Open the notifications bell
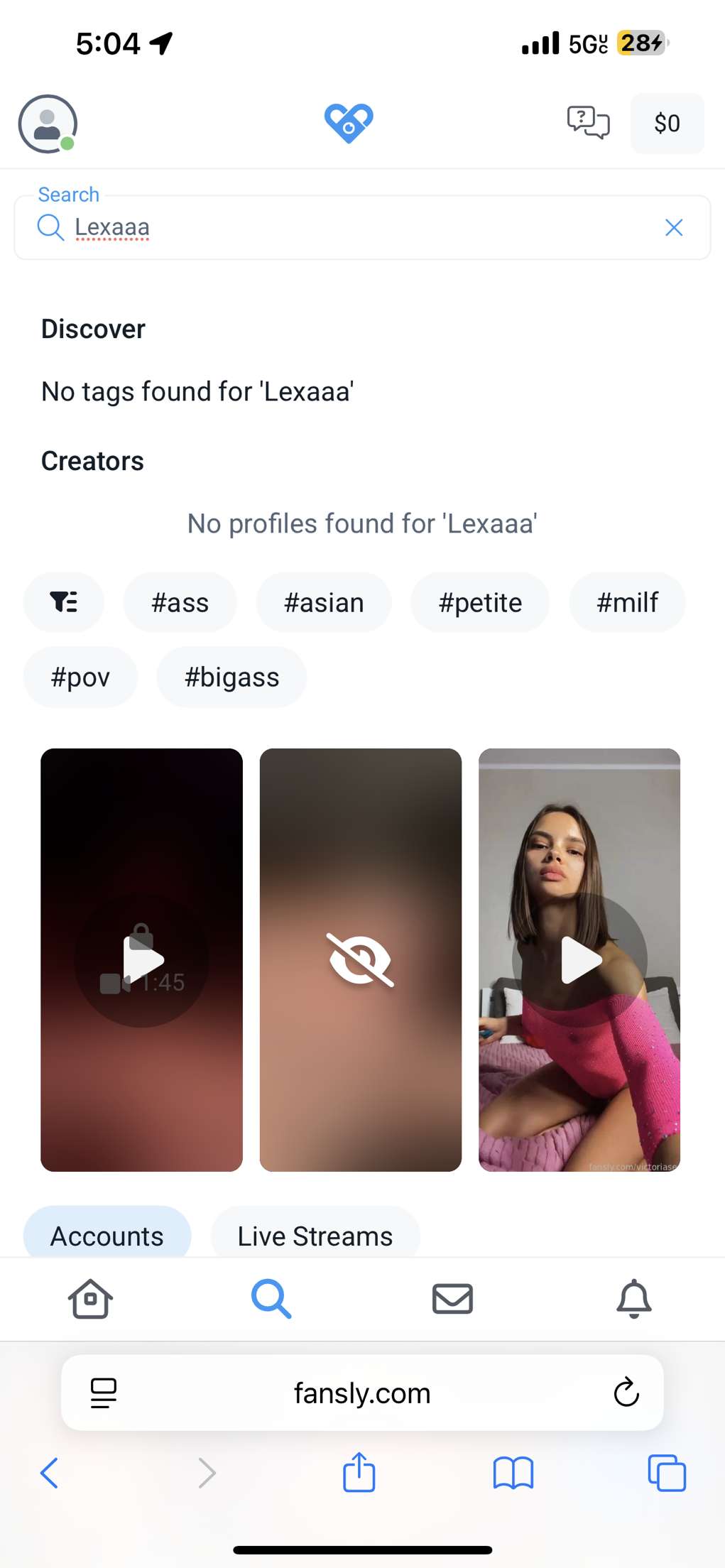This screenshot has width=725, height=1568. tap(633, 1299)
